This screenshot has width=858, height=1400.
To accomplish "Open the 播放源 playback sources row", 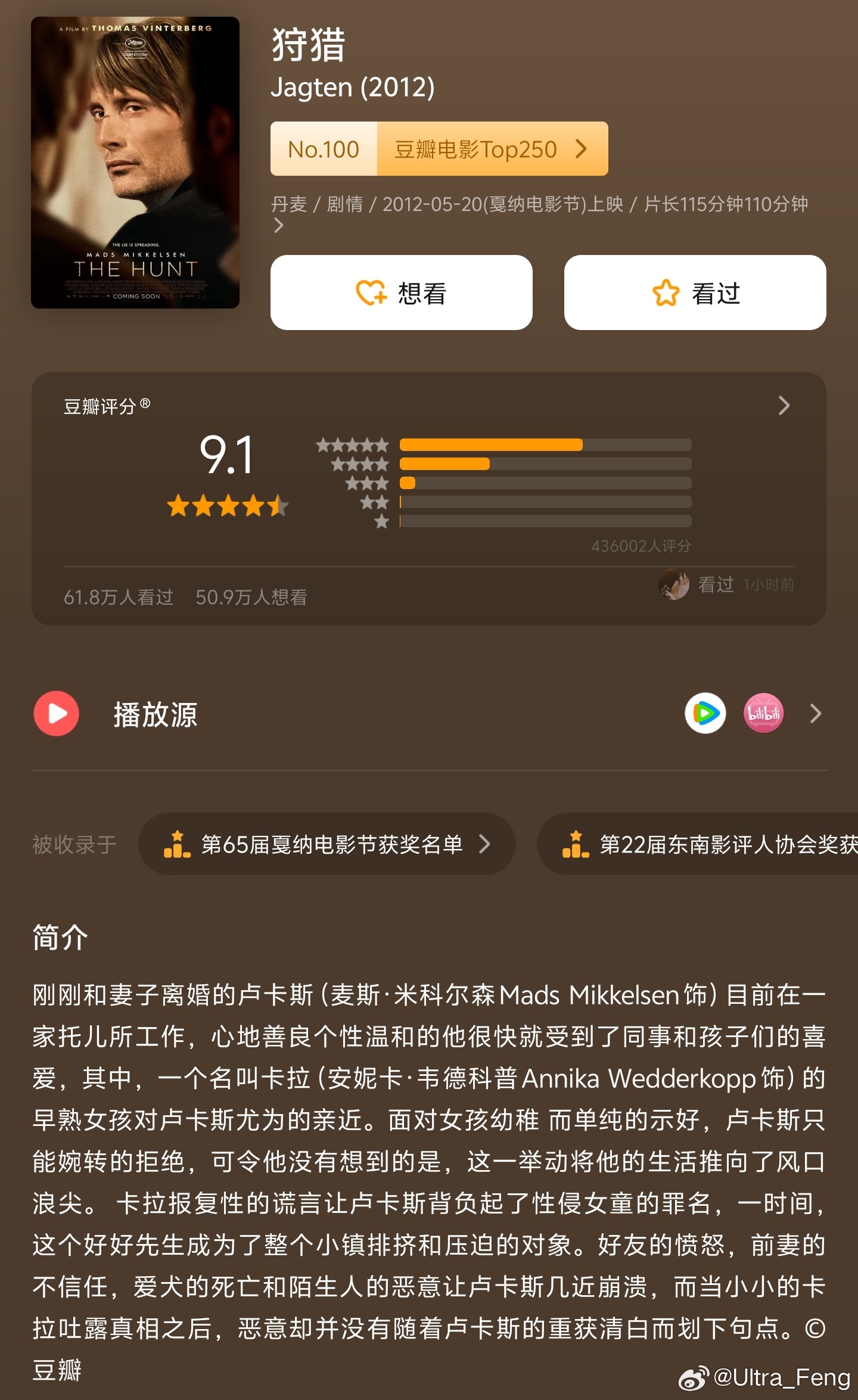I will click(429, 714).
